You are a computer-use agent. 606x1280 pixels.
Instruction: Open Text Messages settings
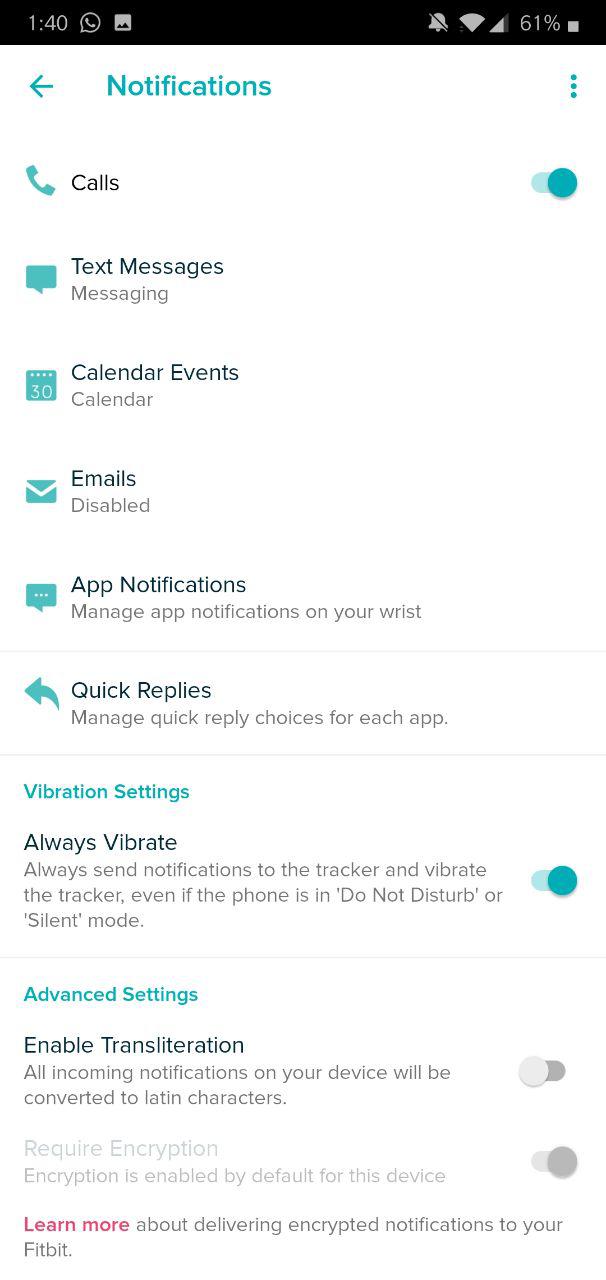(x=303, y=279)
